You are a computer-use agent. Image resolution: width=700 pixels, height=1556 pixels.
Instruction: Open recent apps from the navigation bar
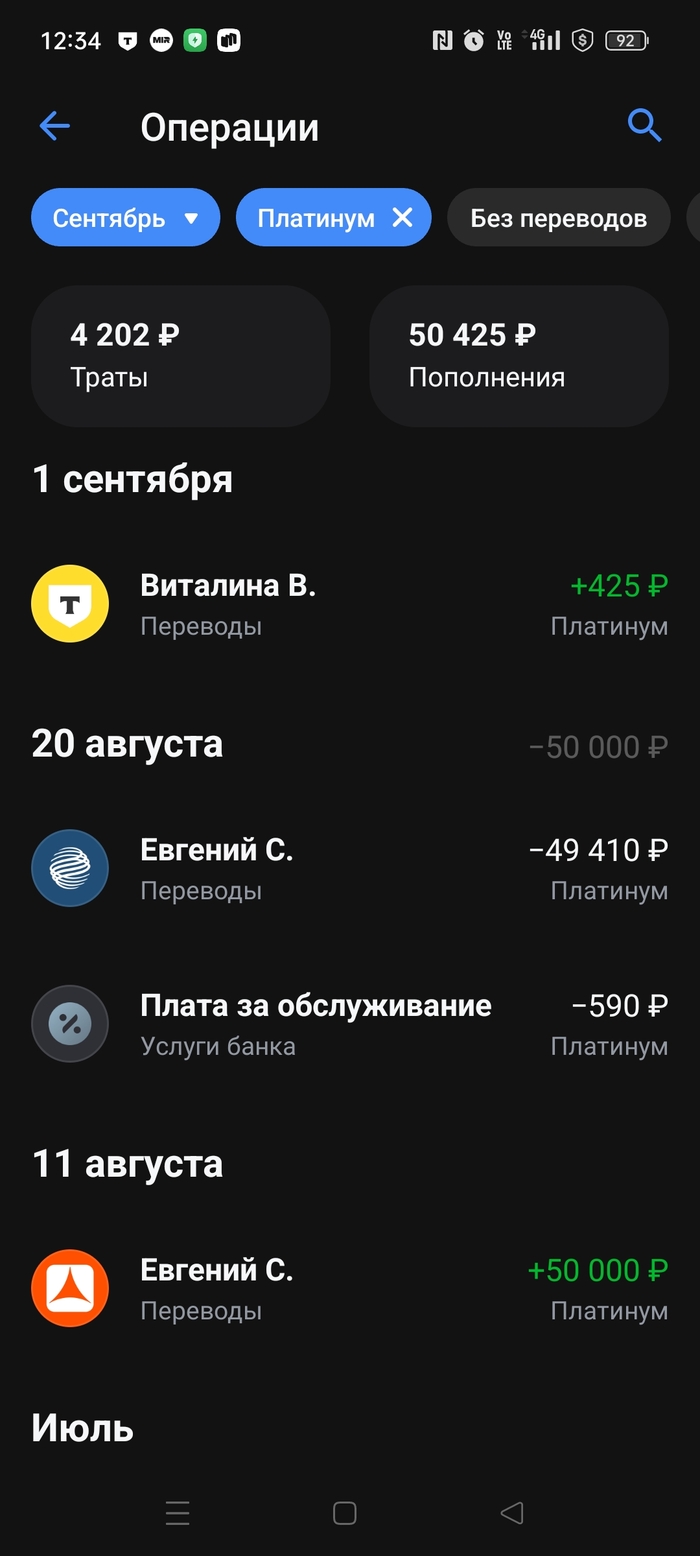(x=178, y=1513)
